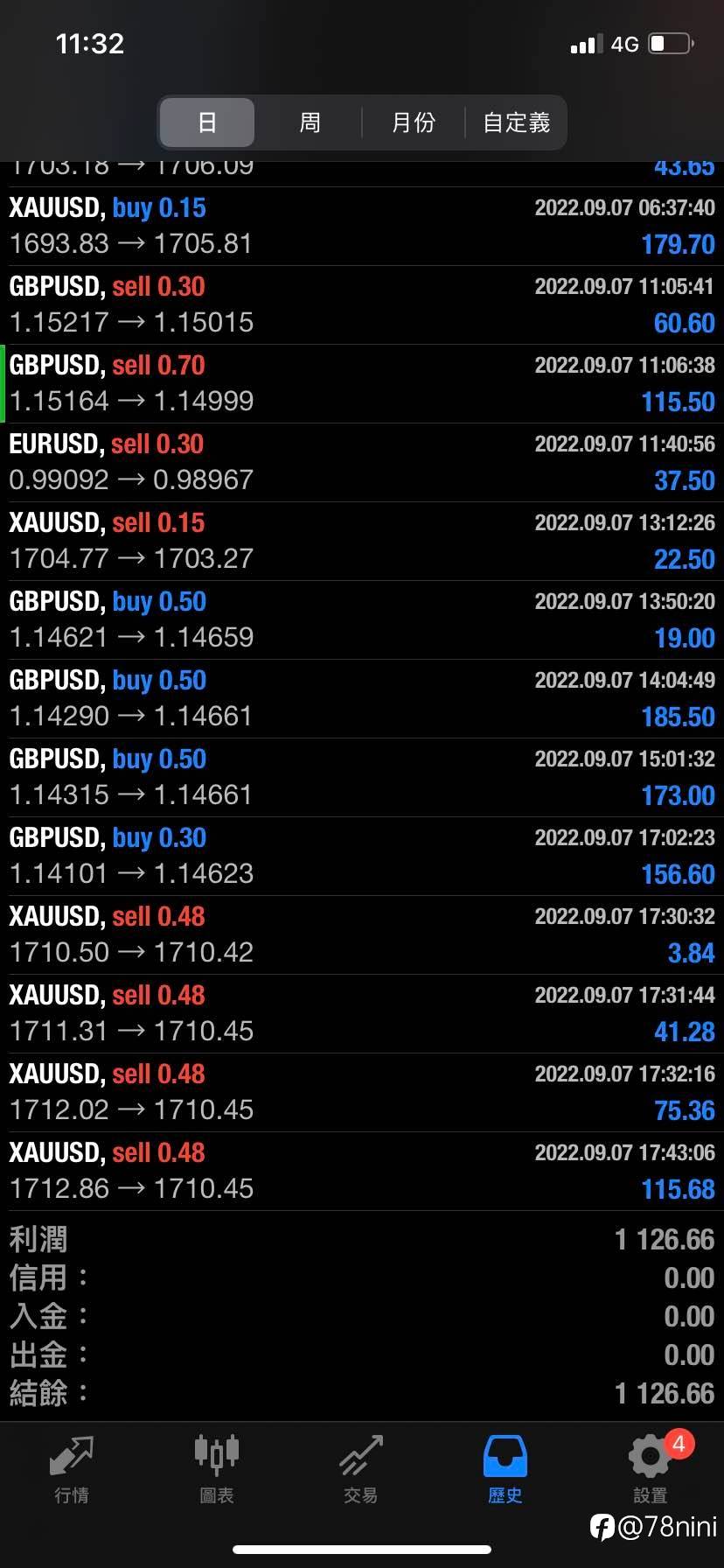Open the 歷史 history tab

[505, 1470]
